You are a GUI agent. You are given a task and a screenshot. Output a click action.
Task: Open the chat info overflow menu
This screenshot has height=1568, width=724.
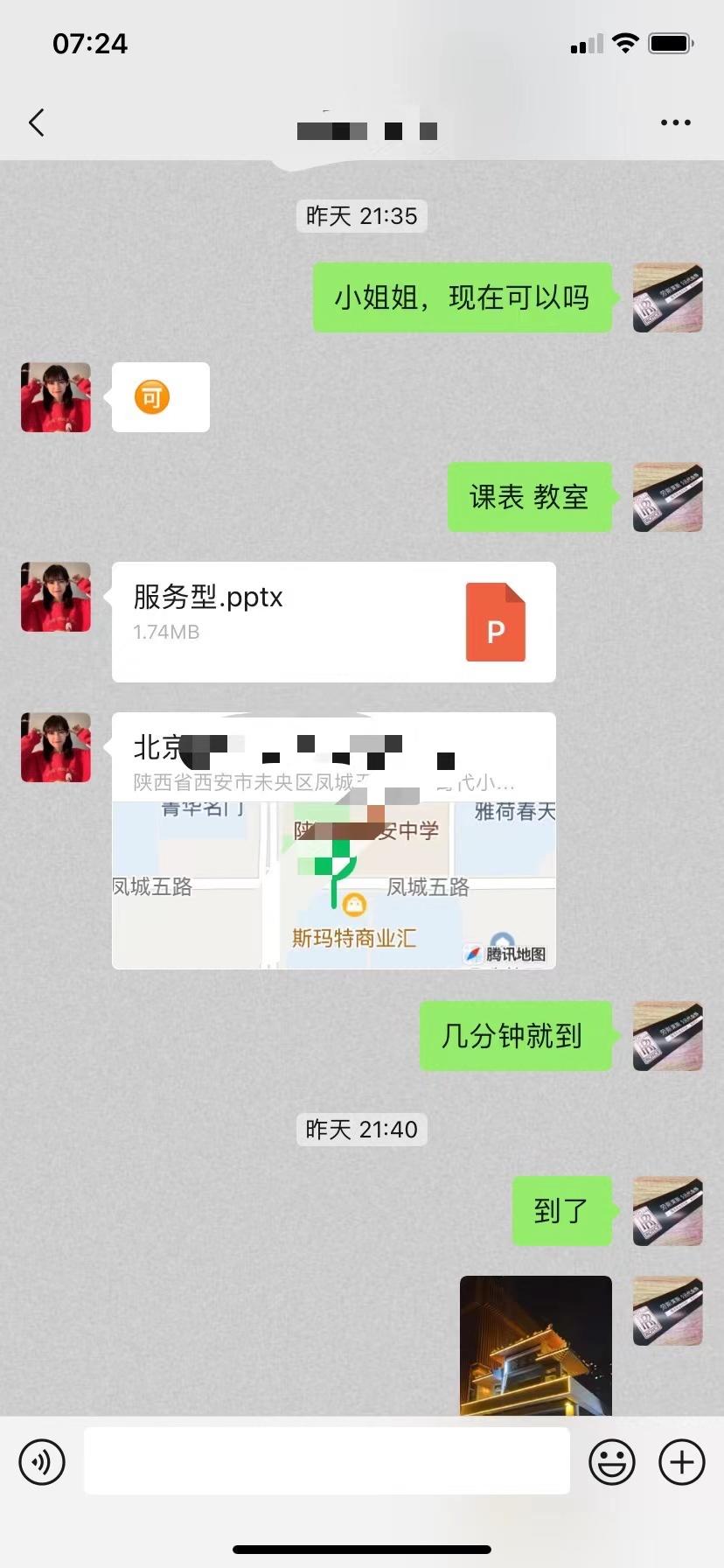click(675, 122)
